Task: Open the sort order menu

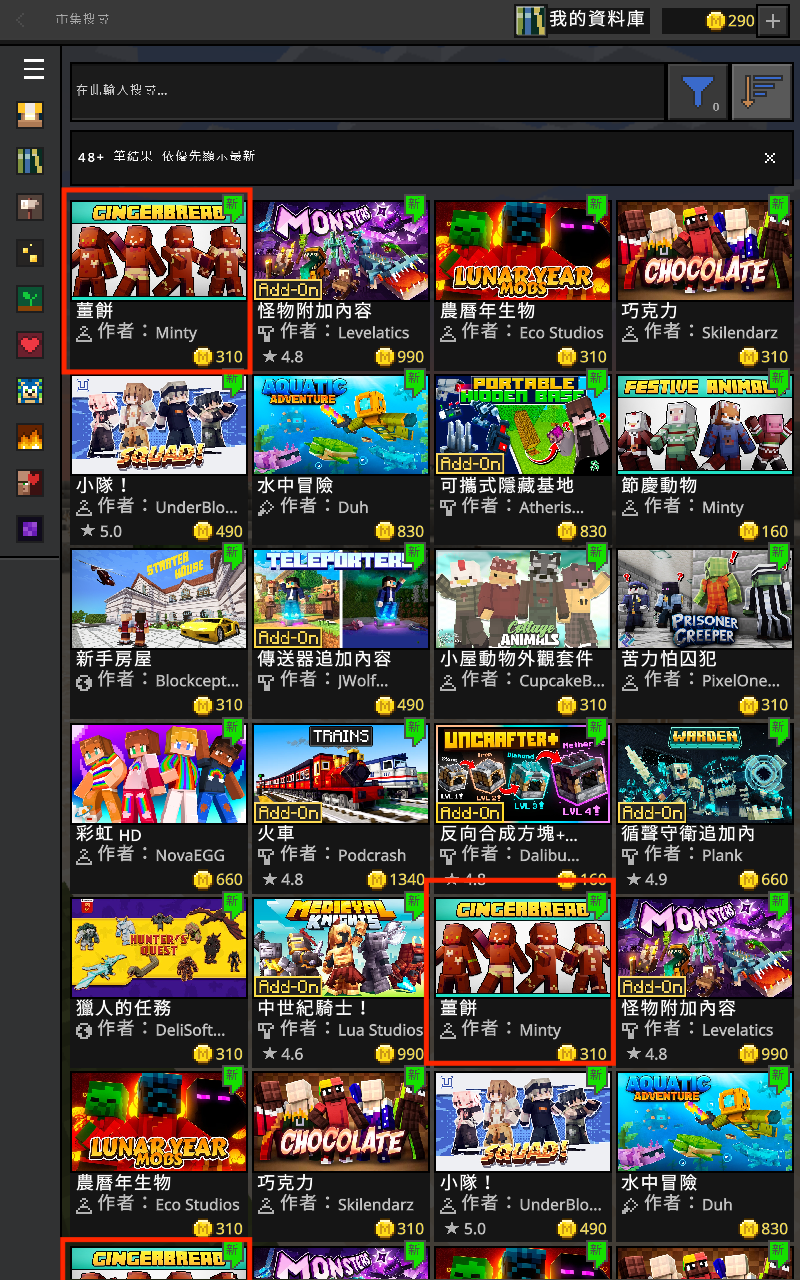Action: (762, 92)
